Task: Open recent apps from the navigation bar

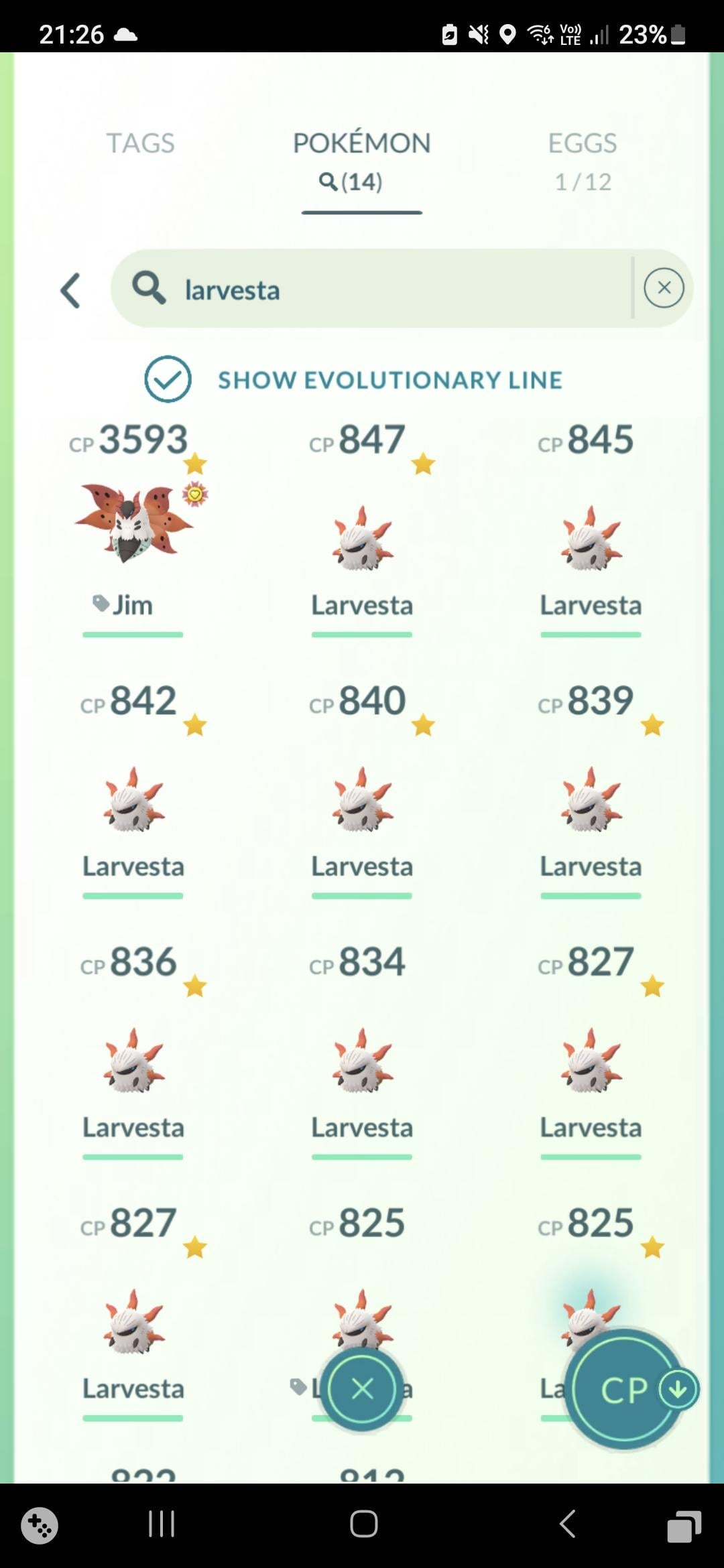Action: tap(161, 1524)
